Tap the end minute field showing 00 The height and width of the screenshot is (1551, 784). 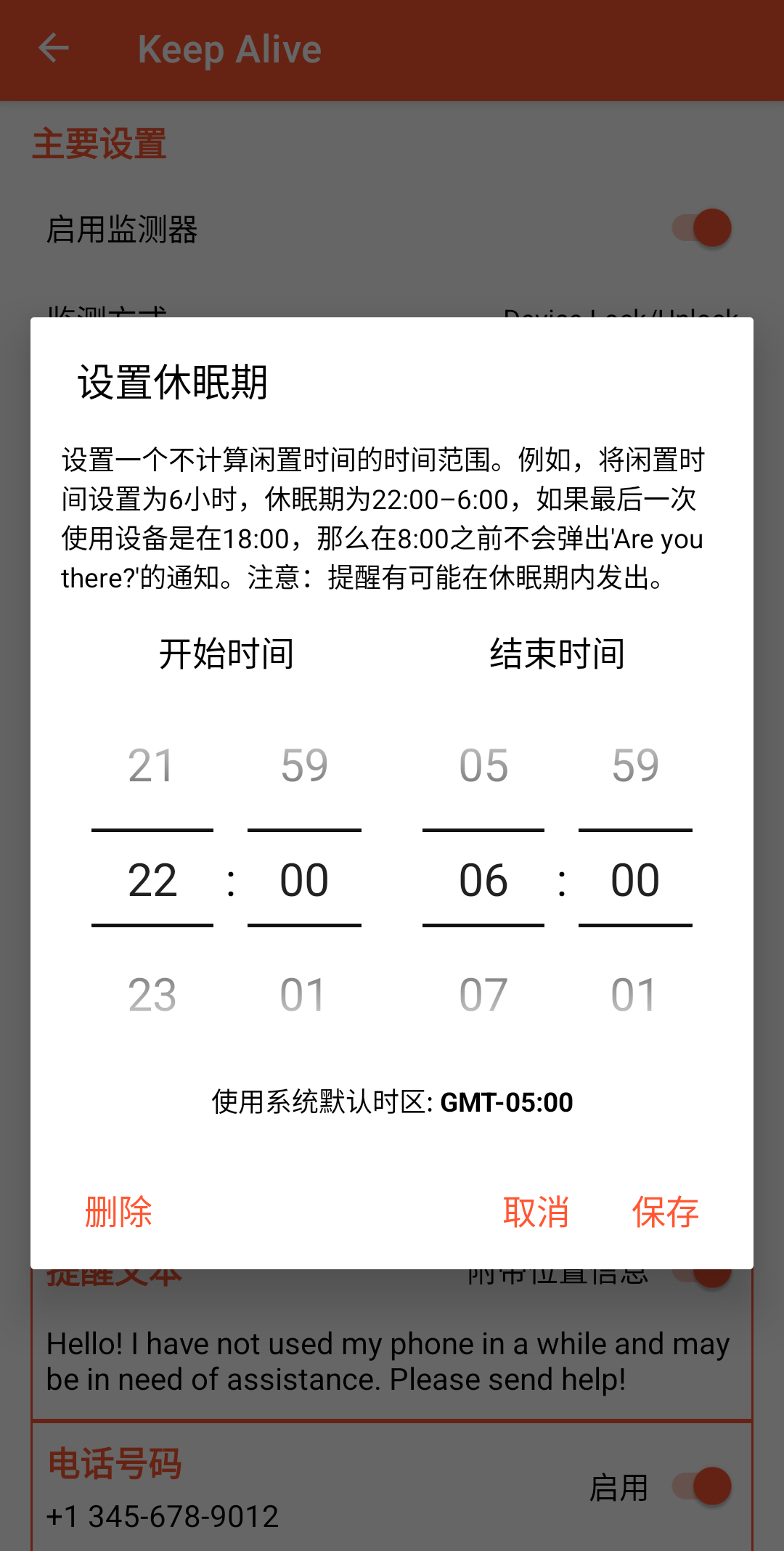pyautogui.click(x=635, y=880)
